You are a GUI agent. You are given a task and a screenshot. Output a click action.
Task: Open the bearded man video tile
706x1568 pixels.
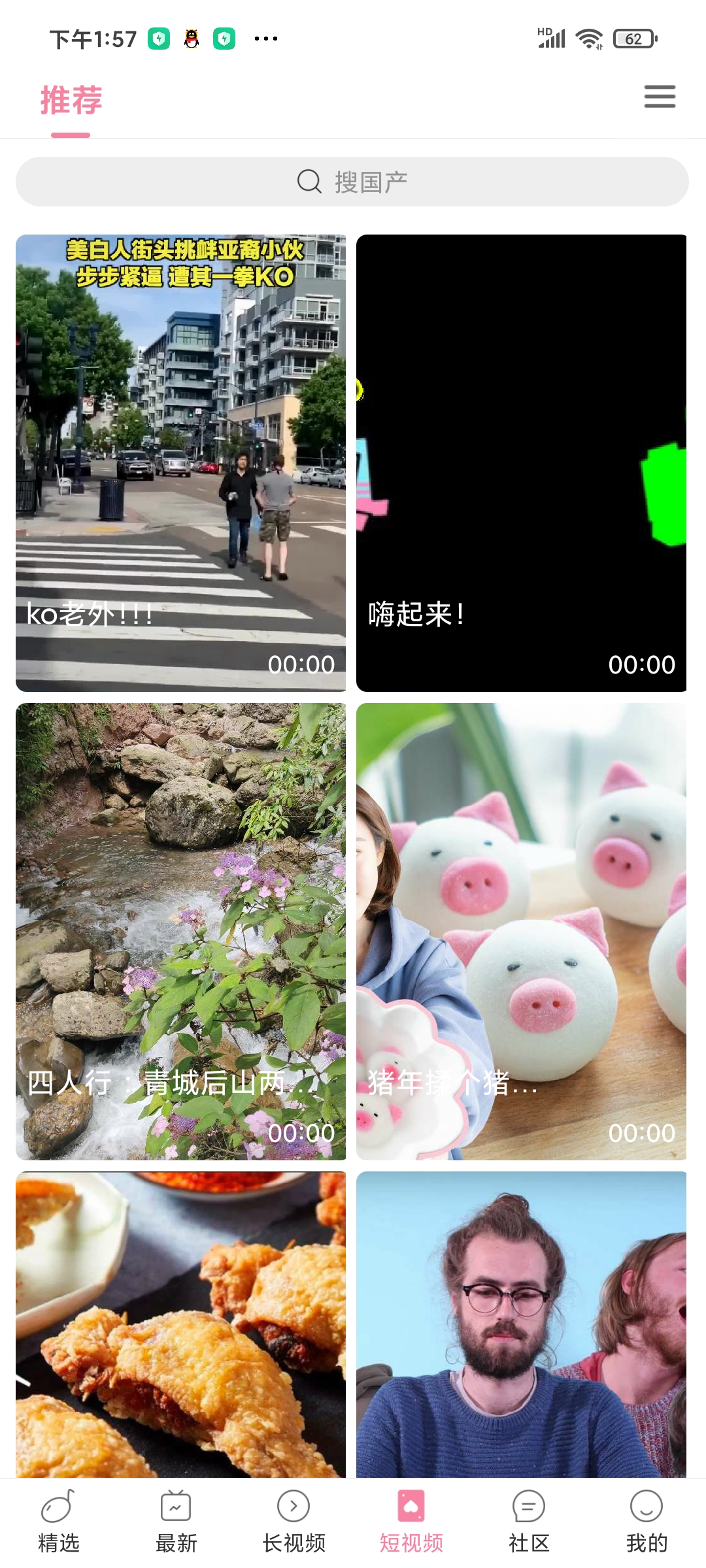[x=521, y=1324]
